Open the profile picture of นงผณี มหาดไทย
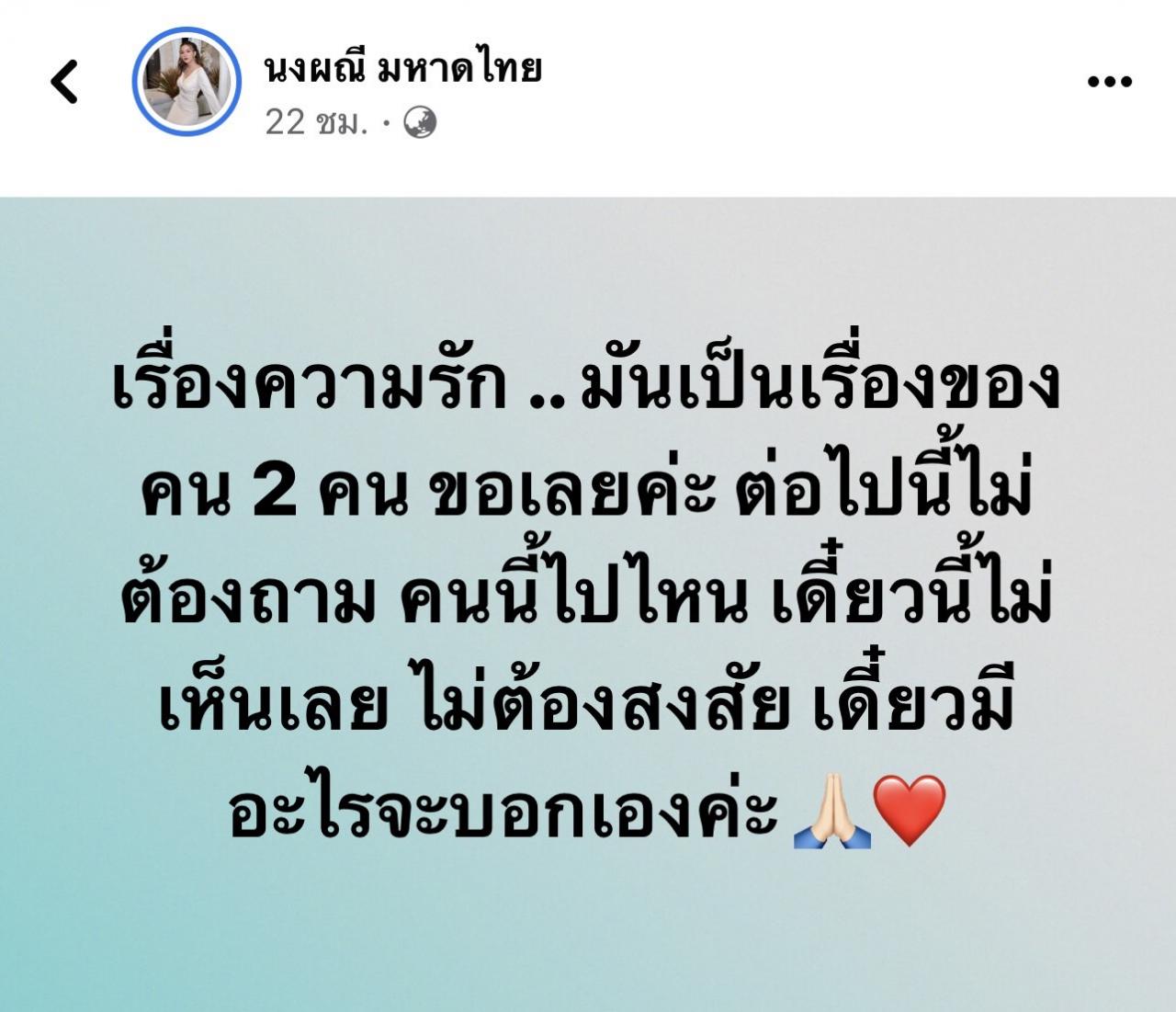Viewport: 1176px width, 1012px height. (187, 82)
